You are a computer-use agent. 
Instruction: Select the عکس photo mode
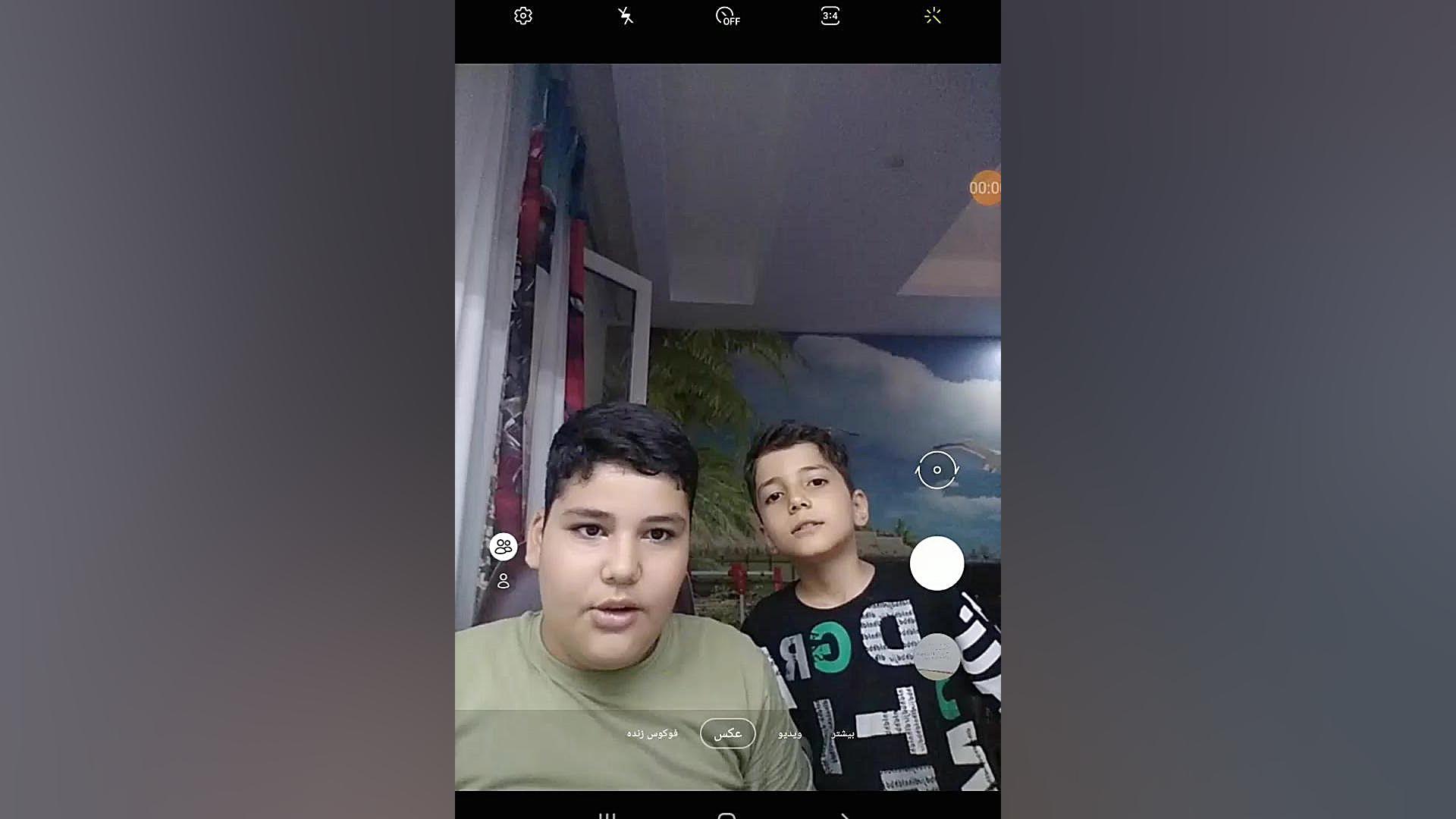pyautogui.click(x=727, y=733)
